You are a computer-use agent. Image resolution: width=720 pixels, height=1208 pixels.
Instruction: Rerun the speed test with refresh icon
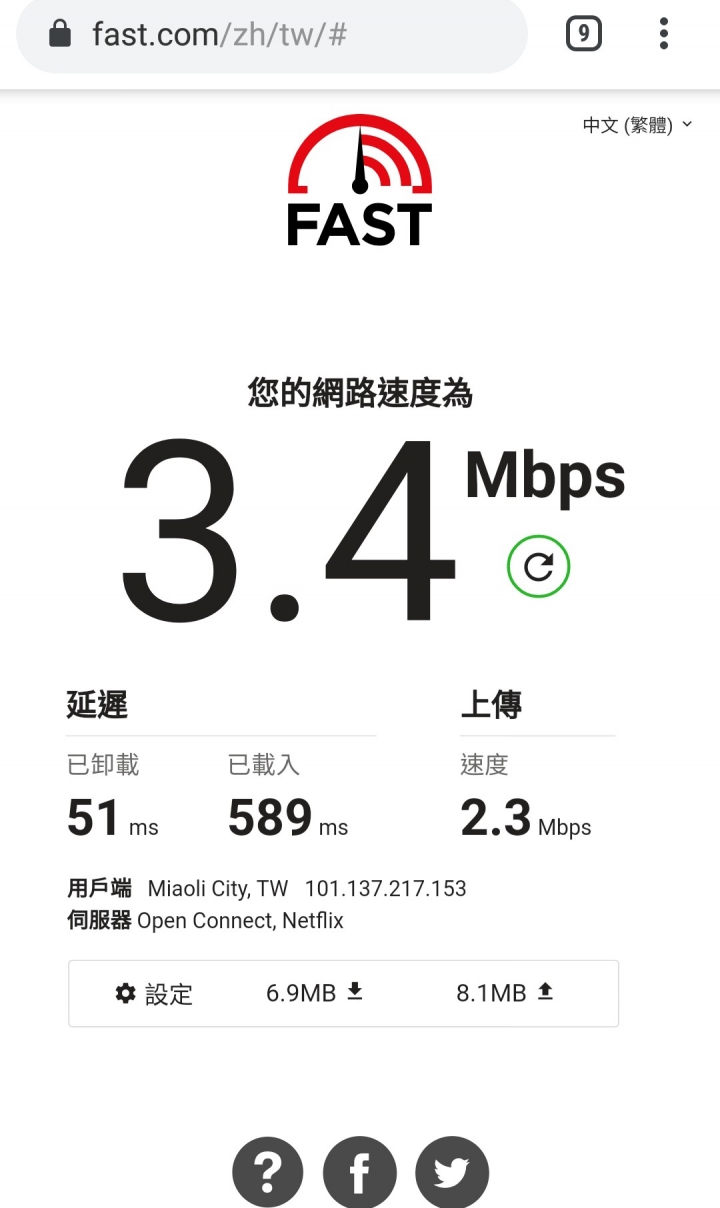tap(538, 567)
